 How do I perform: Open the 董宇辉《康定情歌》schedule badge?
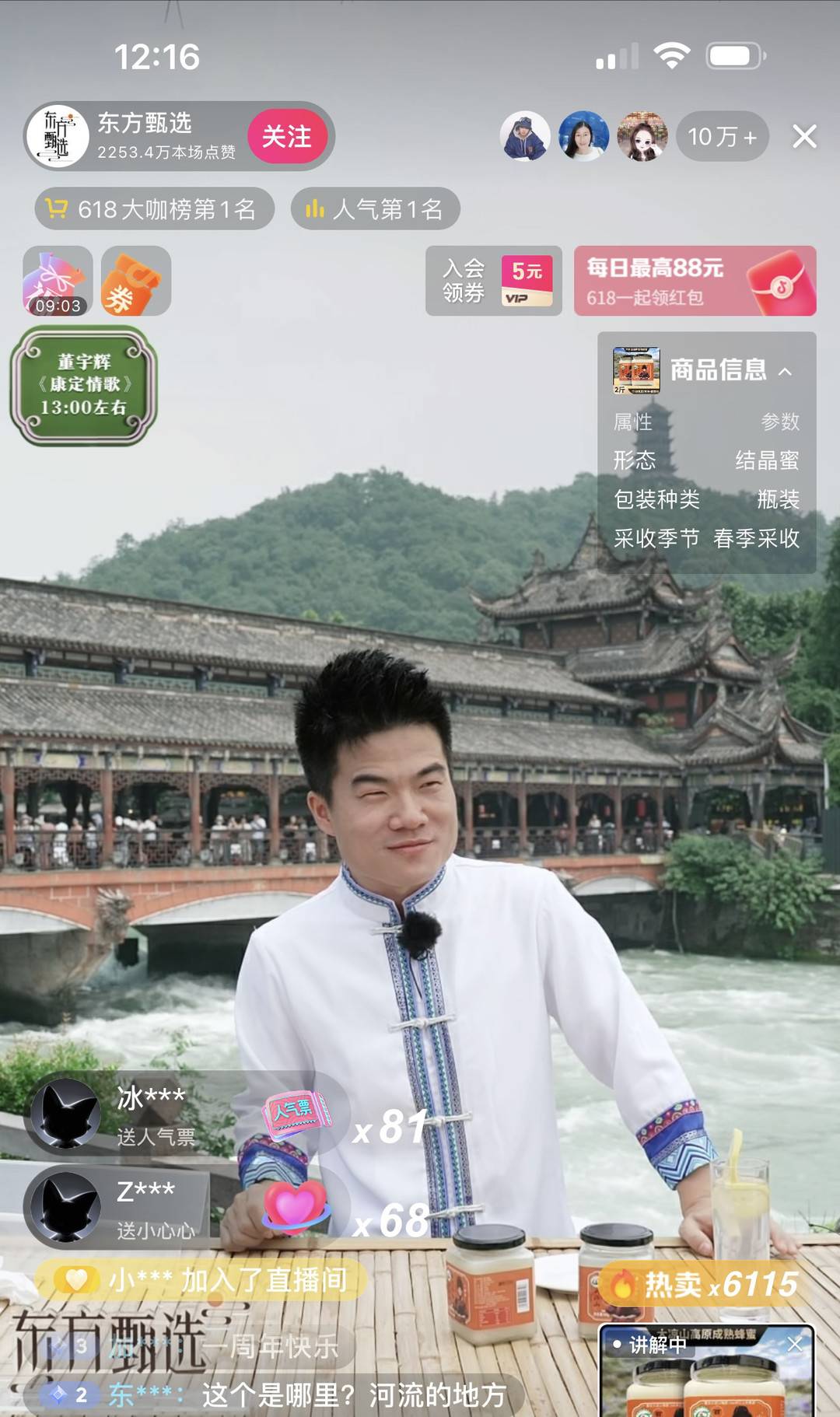click(x=83, y=386)
